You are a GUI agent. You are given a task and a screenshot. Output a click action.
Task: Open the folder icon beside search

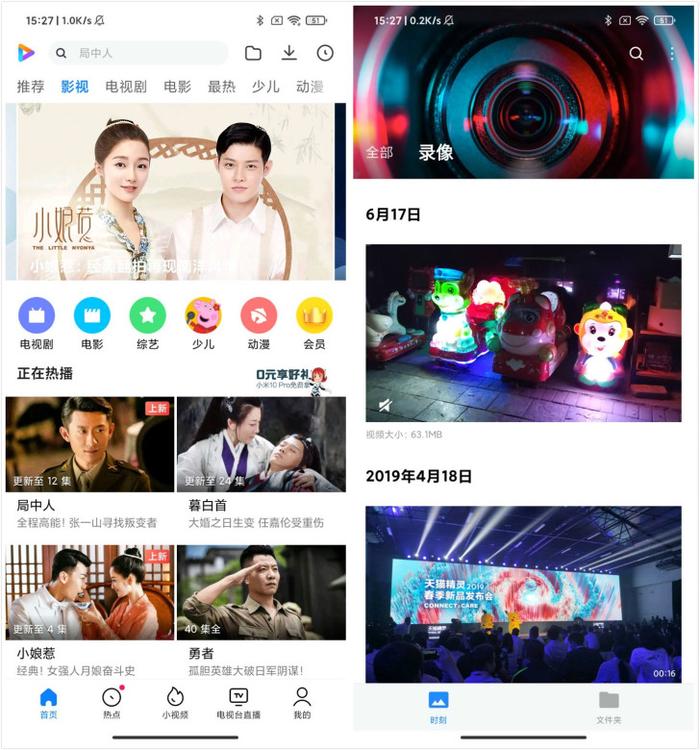coord(253,53)
